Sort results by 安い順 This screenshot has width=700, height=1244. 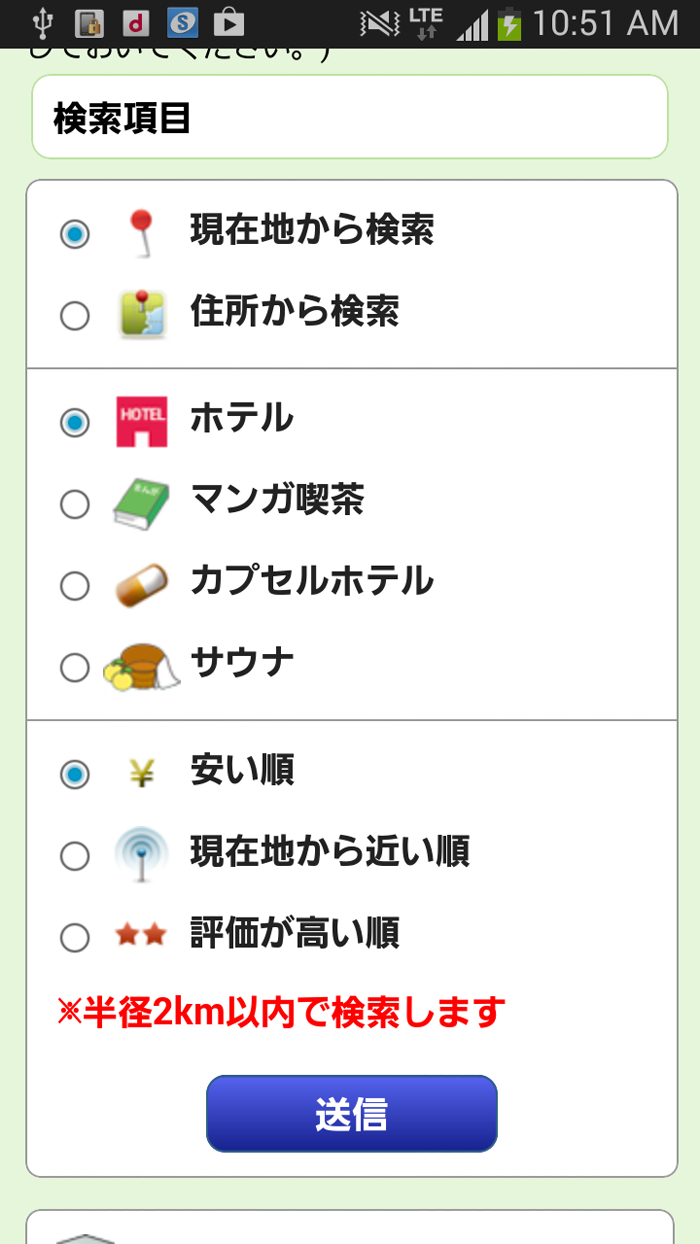[x=75, y=774]
